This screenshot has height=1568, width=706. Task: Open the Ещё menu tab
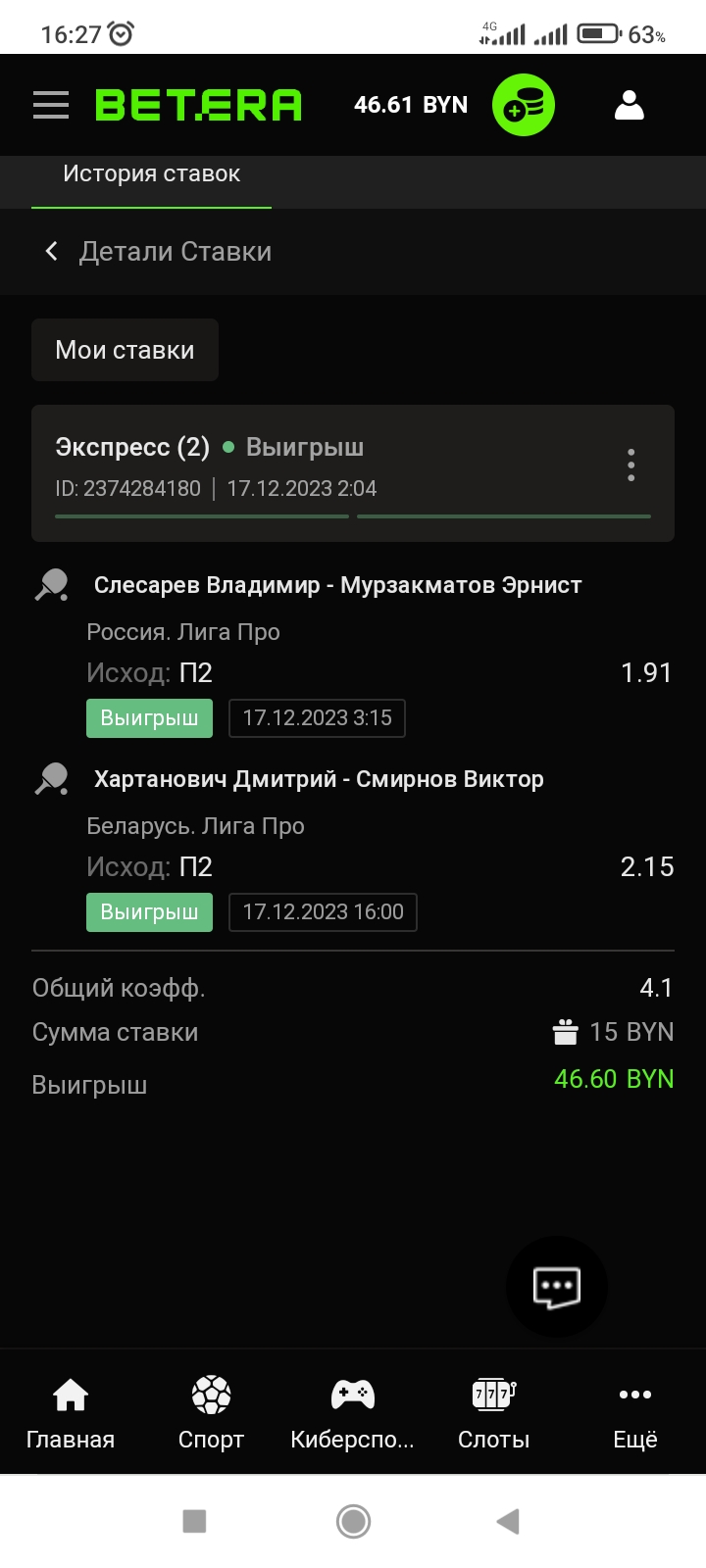click(x=634, y=1412)
